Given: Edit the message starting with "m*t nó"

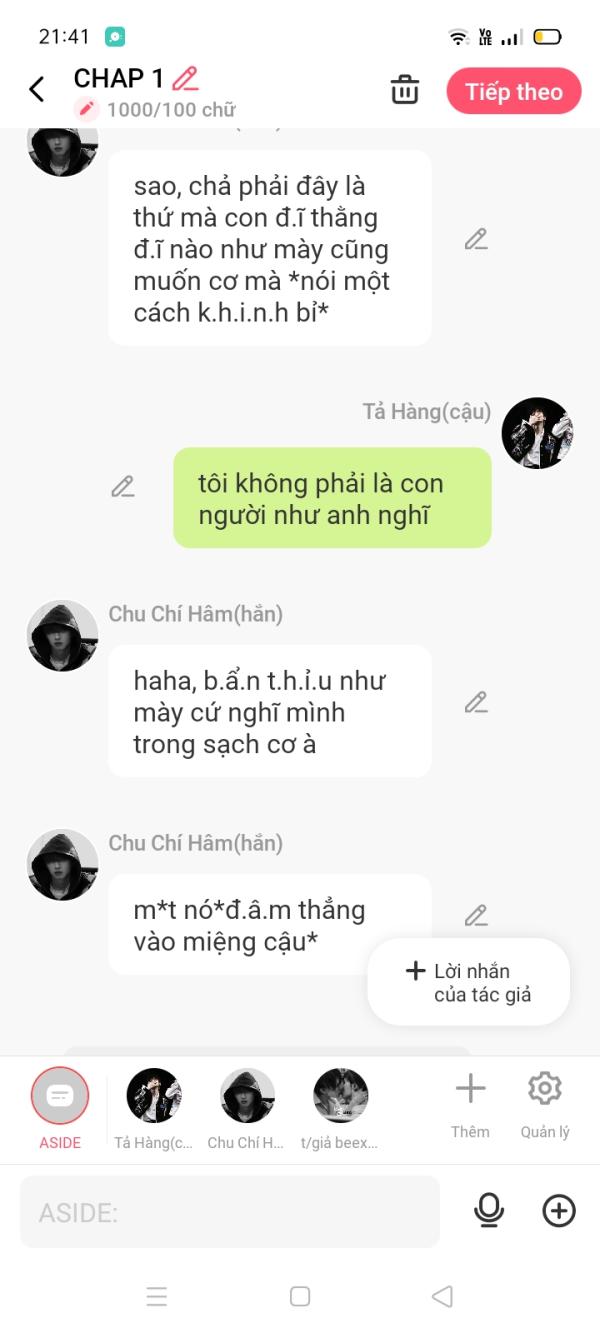Looking at the screenshot, I should (476, 915).
